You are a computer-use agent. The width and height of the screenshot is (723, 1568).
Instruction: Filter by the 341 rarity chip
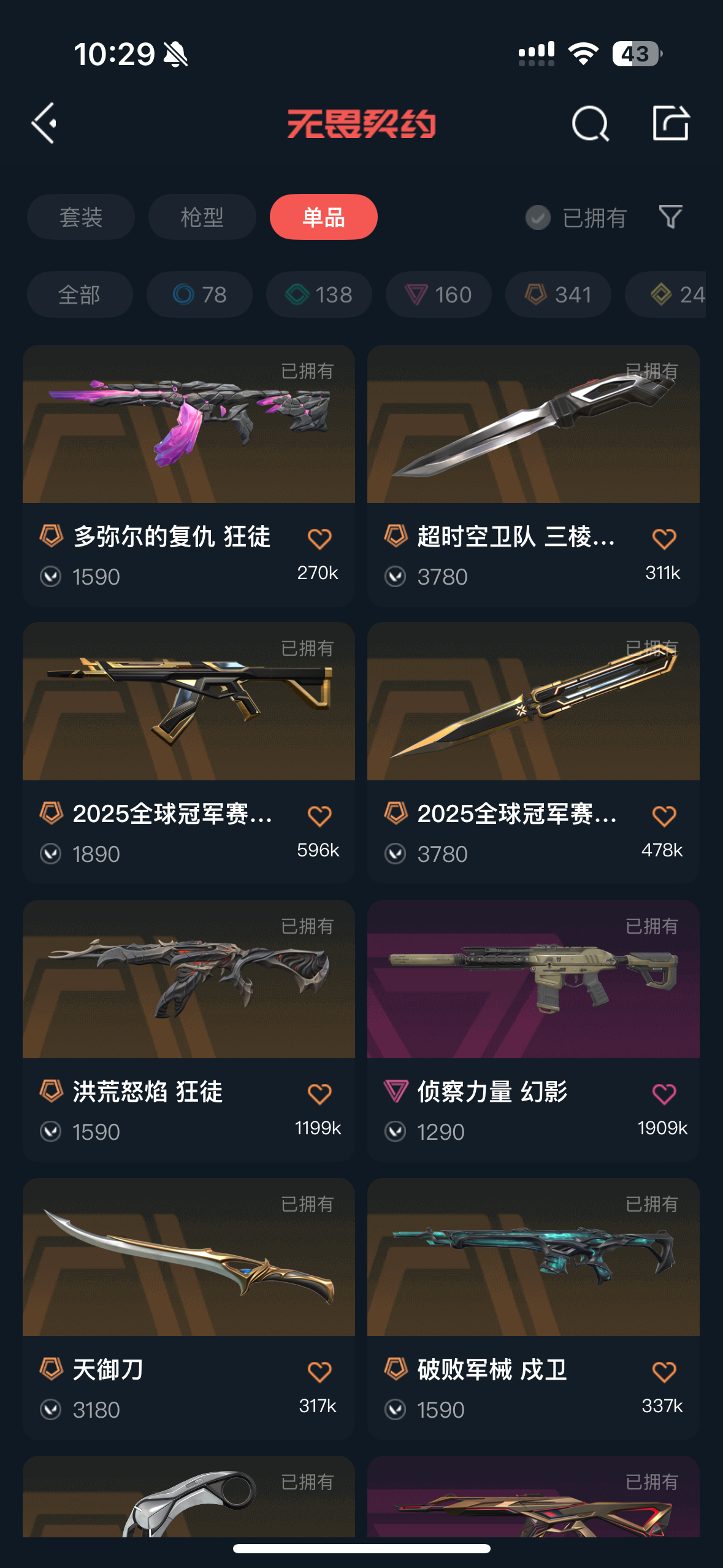point(558,295)
